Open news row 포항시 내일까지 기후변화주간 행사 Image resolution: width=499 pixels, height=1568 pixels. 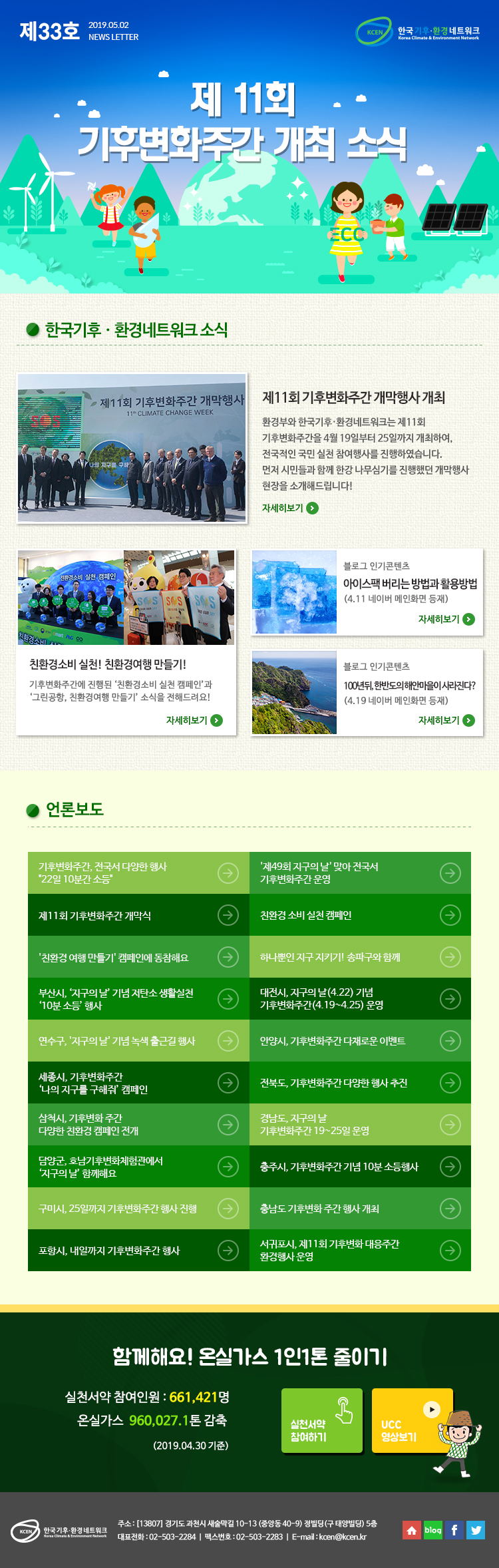(138, 1251)
